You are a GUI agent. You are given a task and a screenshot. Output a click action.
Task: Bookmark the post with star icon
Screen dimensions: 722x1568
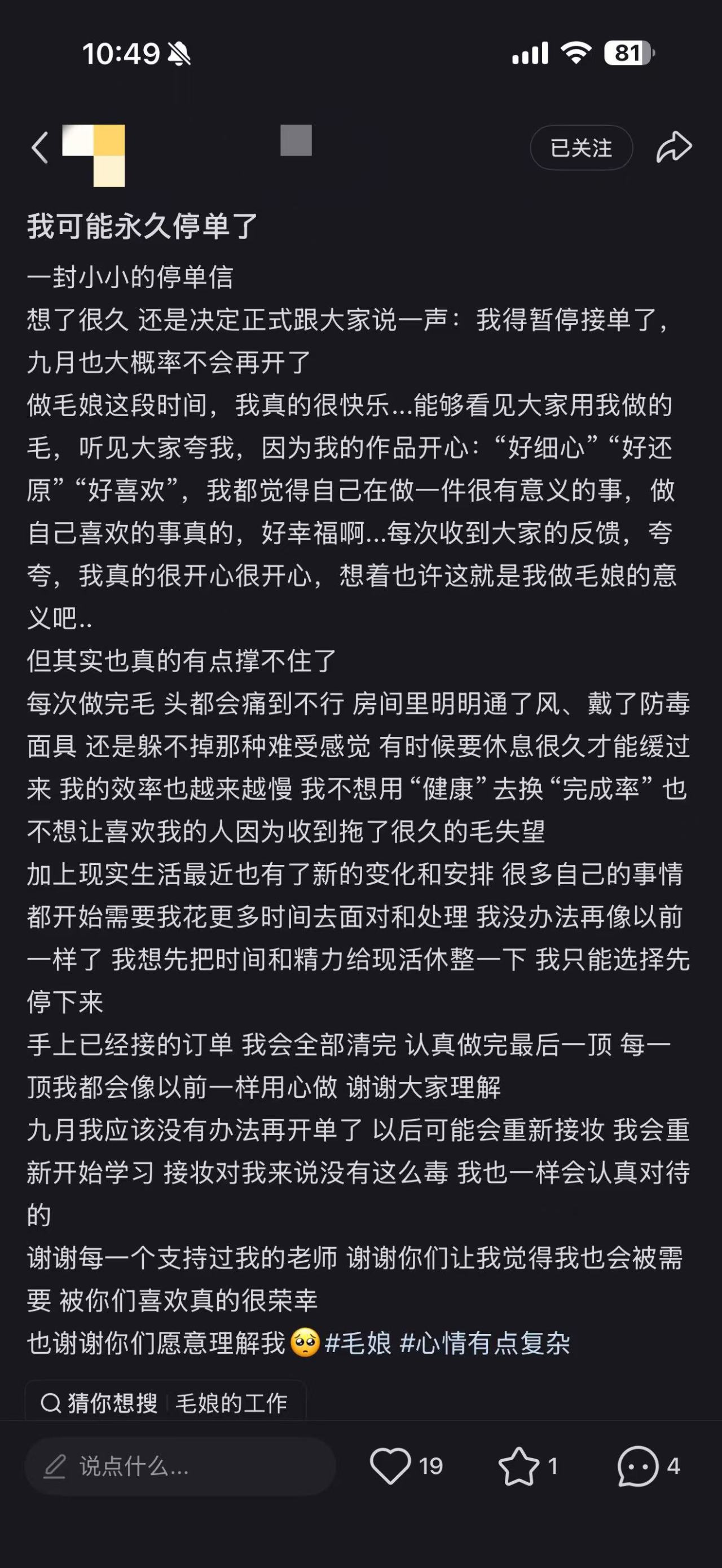tap(518, 1466)
